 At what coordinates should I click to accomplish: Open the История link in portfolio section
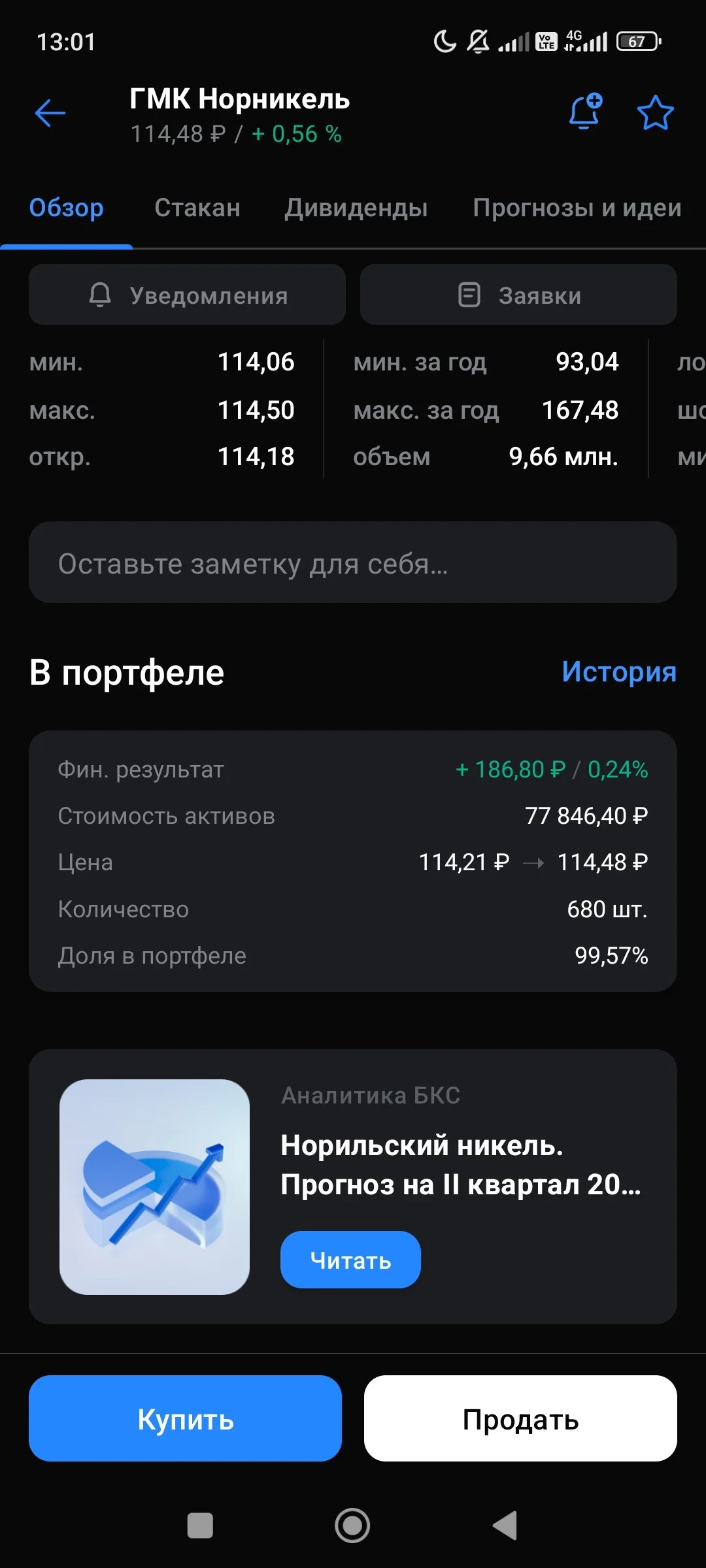click(x=619, y=672)
